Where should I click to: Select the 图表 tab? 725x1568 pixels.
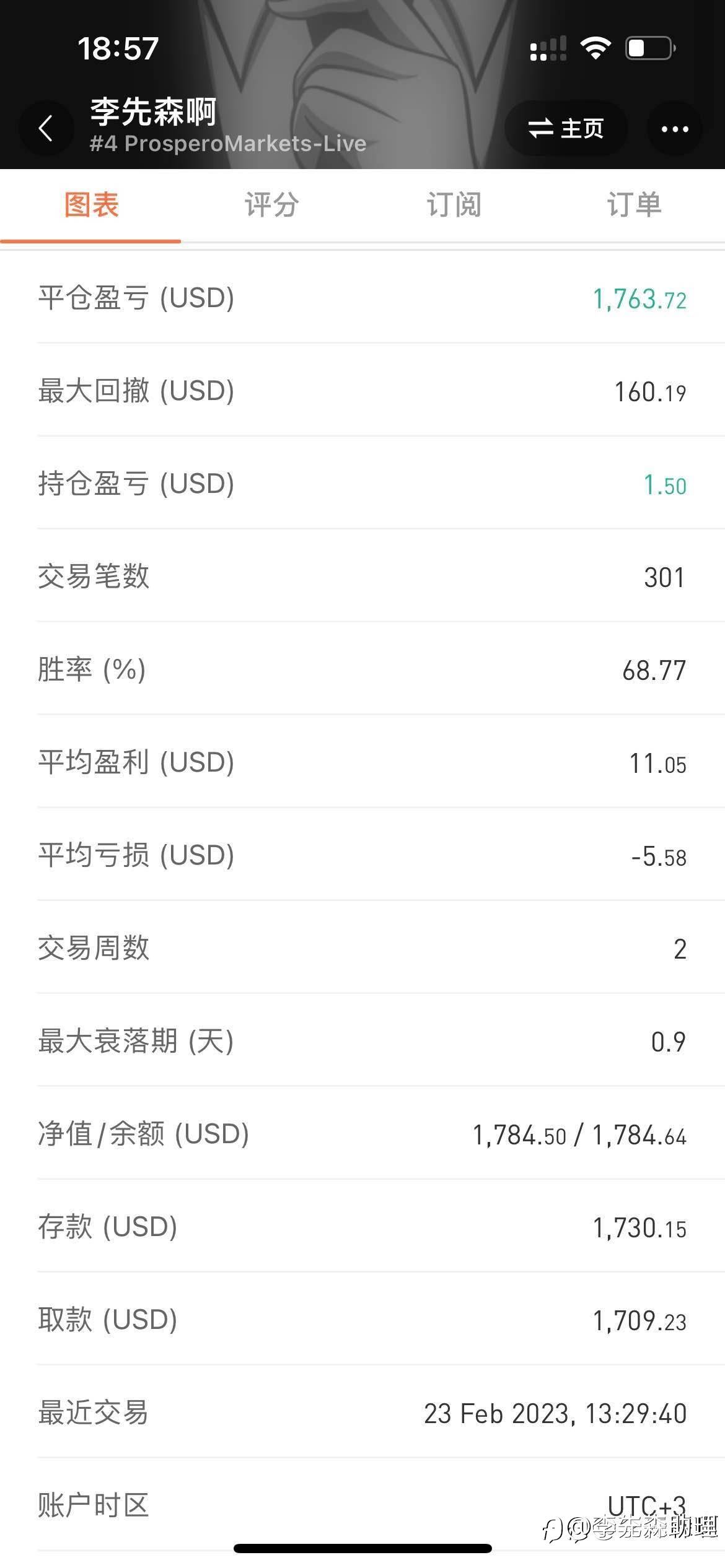pyautogui.click(x=91, y=205)
